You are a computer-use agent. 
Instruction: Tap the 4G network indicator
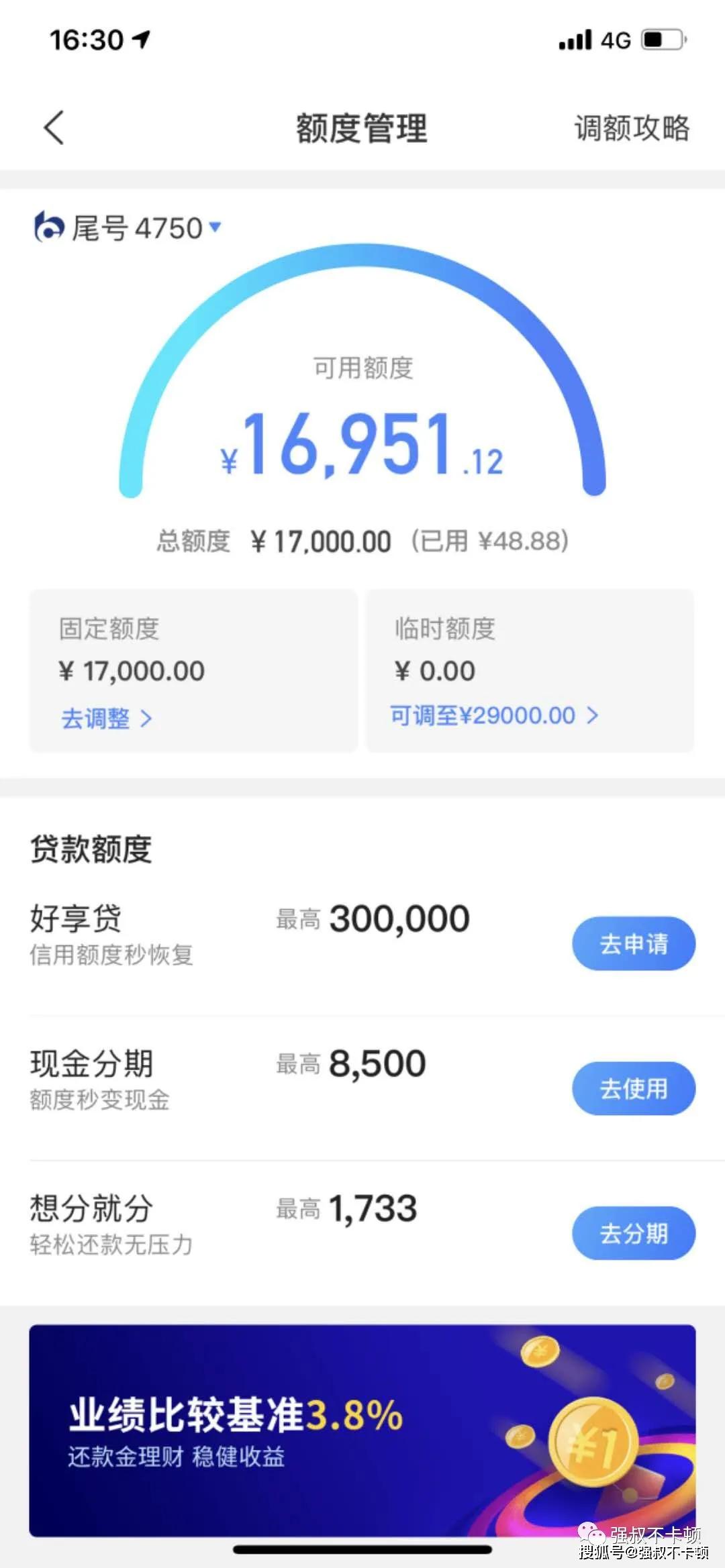point(615,40)
